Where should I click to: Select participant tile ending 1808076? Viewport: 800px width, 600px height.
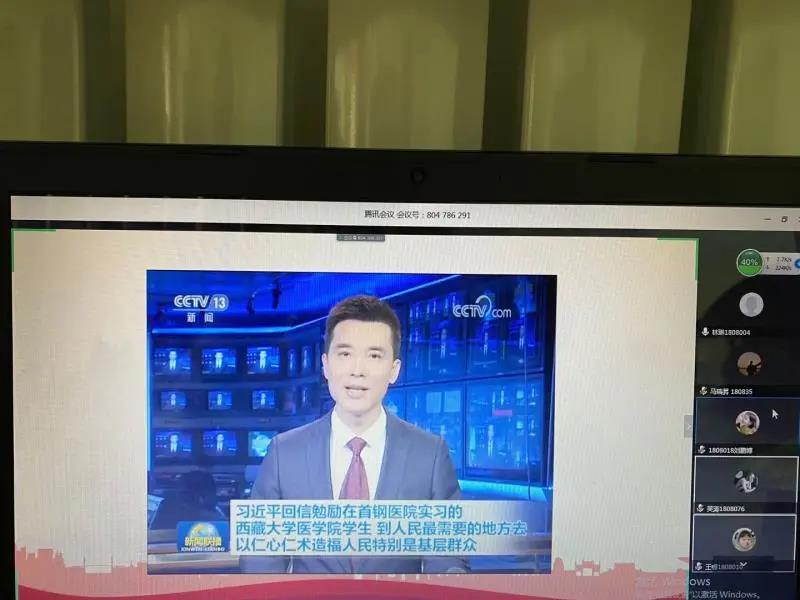pyautogui.click(x=746, y=481)
